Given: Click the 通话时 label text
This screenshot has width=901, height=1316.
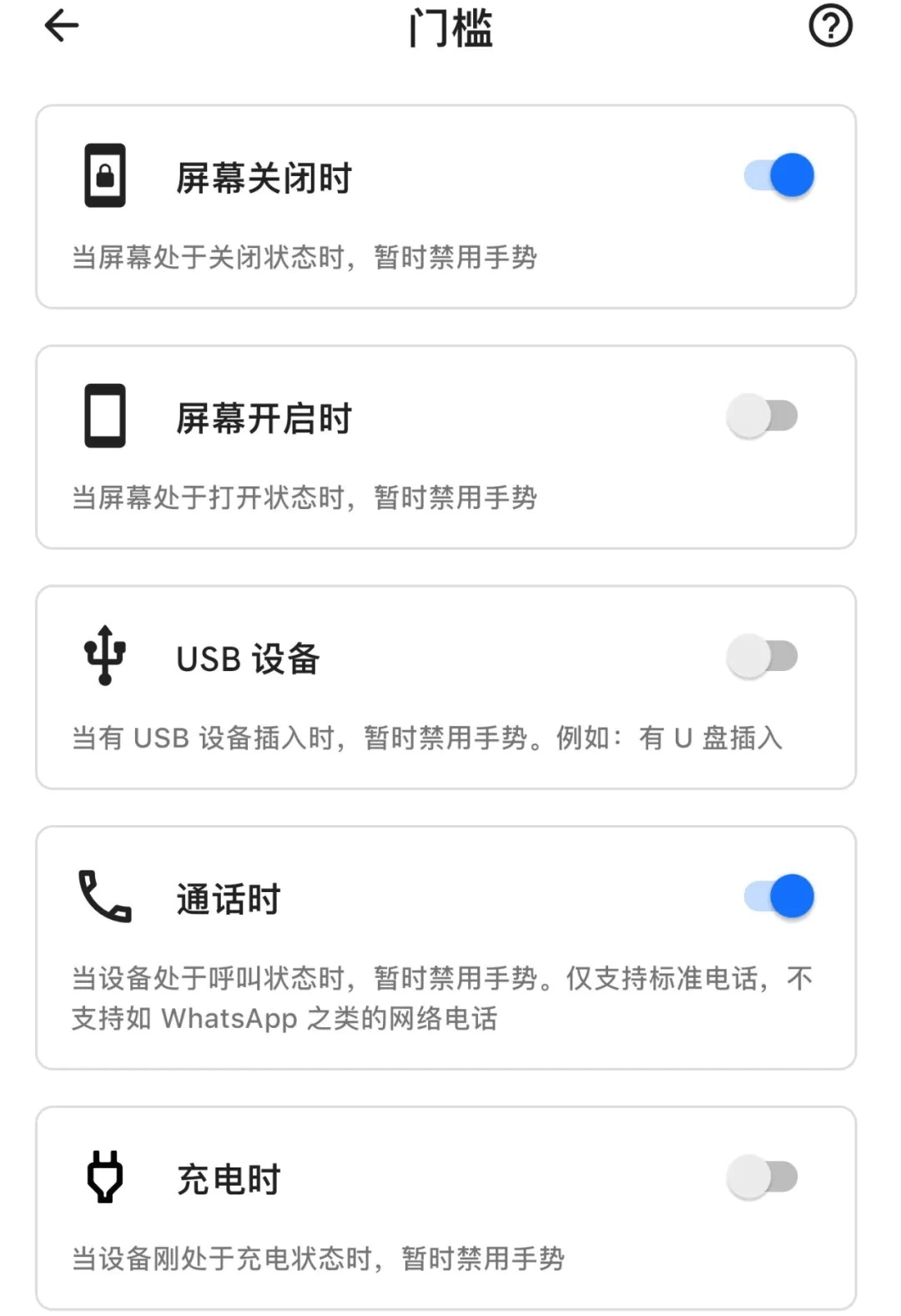Looking at the screenshot, I should [228, 899].
